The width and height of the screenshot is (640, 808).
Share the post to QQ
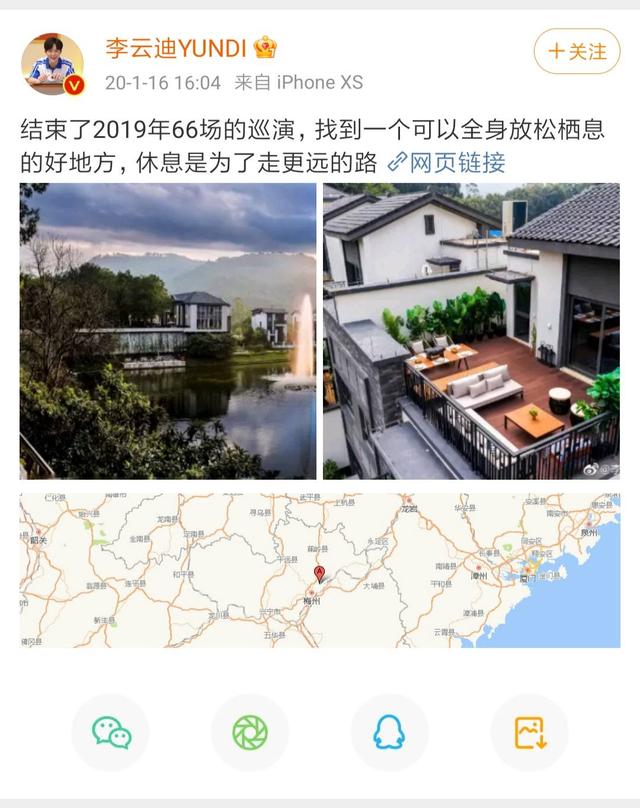(x=389, y=733)
